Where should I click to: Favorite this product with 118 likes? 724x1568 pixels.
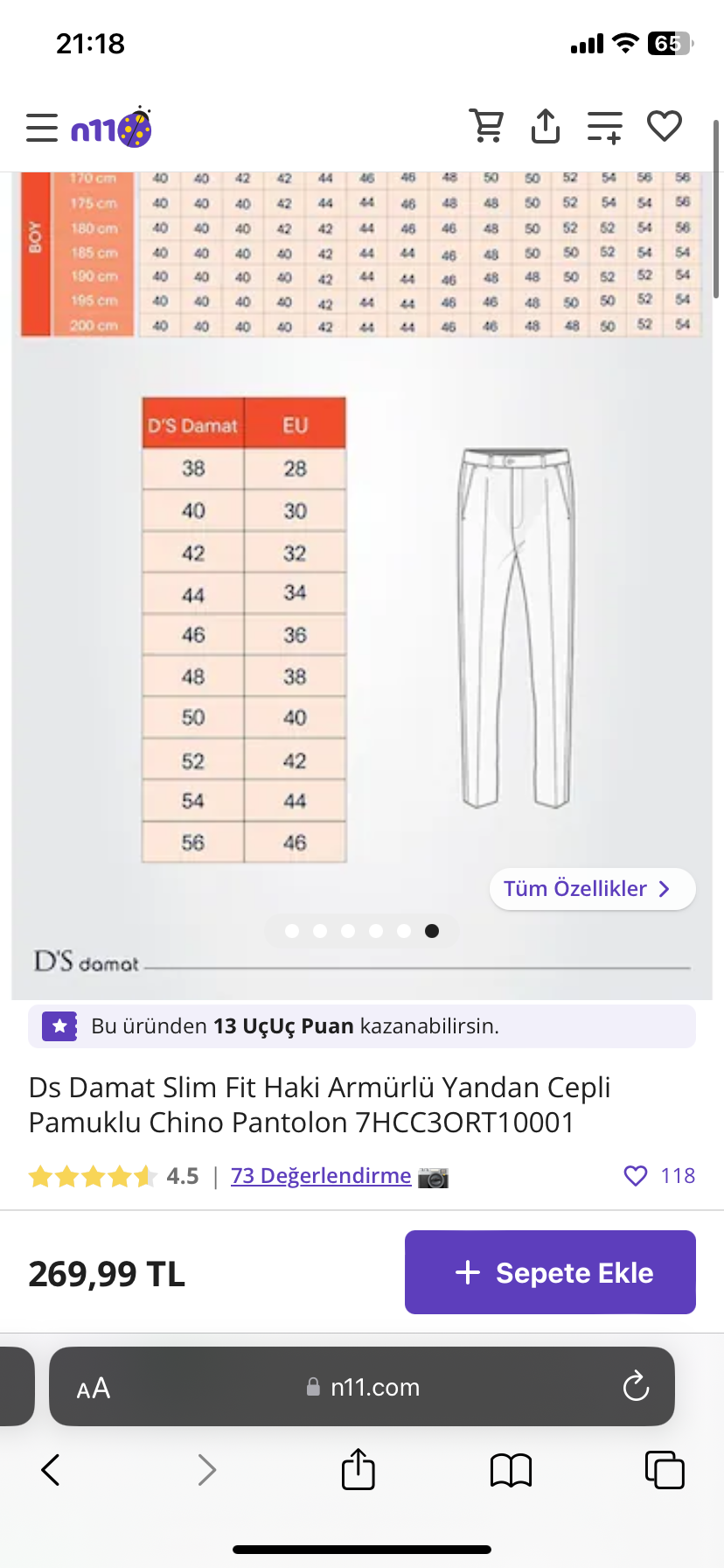tap(636, 1176)
